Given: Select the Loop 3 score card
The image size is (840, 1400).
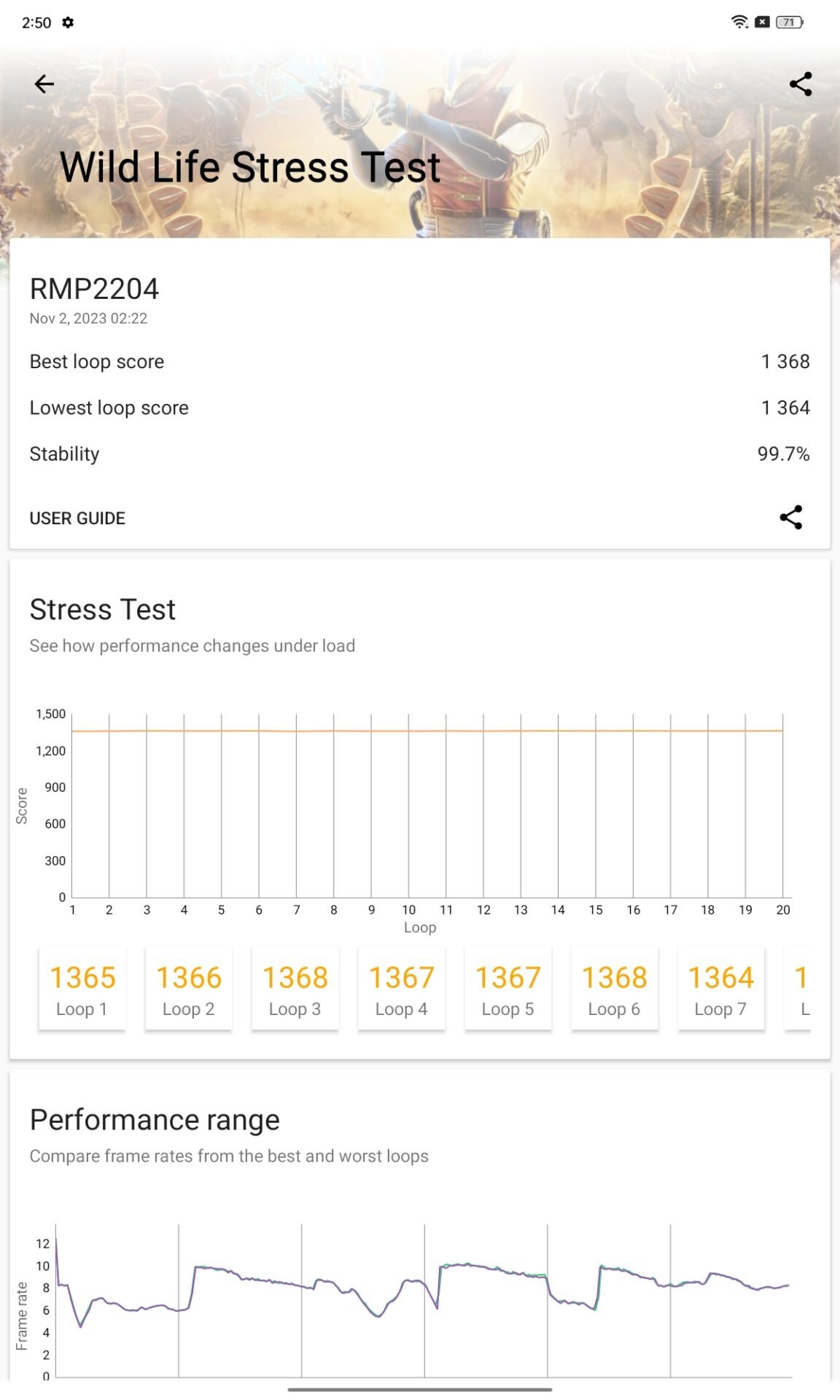Looking at the screenshot, I should pyautogui.click(x=295, y=989).
